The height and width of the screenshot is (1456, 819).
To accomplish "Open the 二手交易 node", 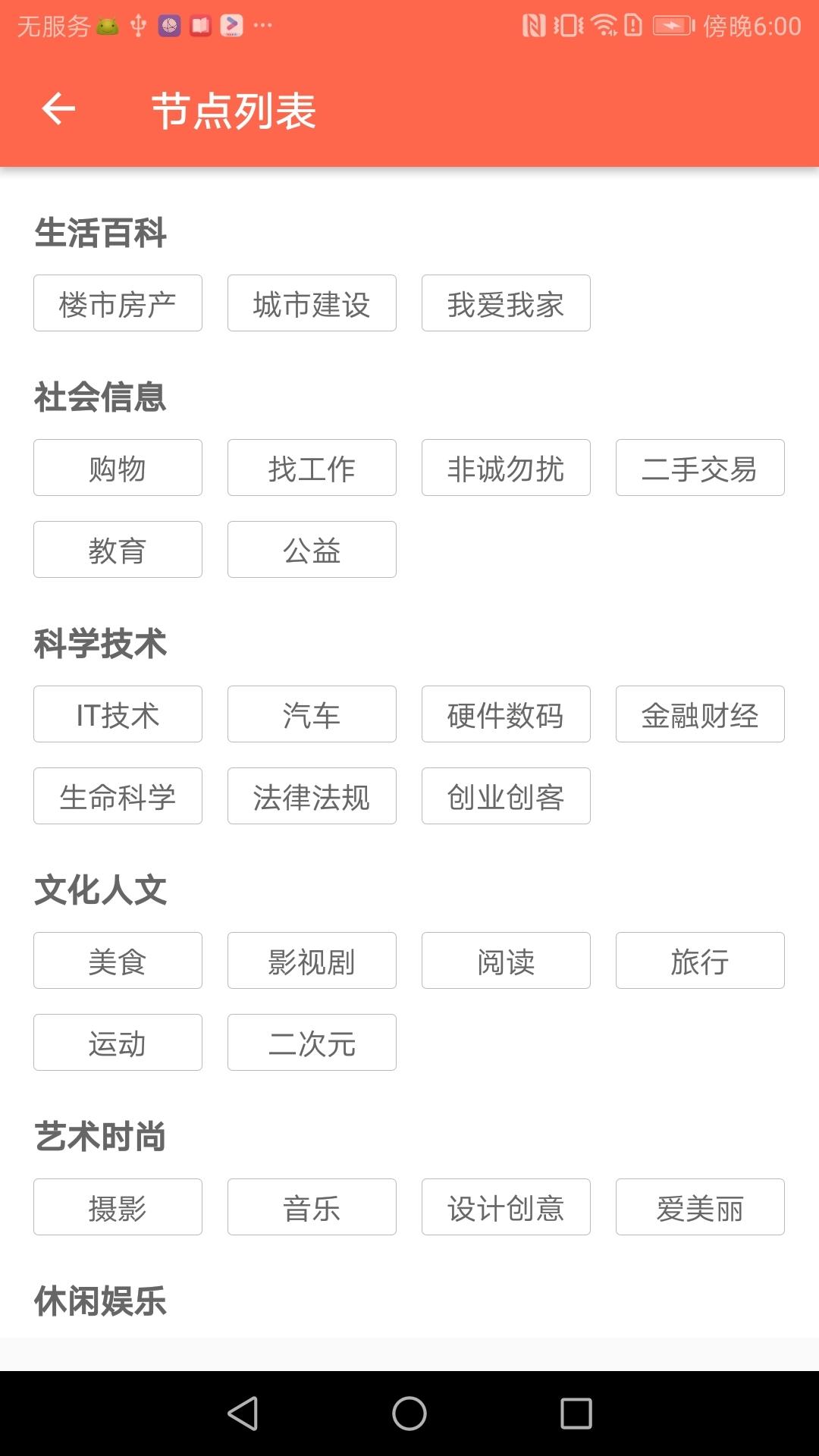I will (700, 468).
